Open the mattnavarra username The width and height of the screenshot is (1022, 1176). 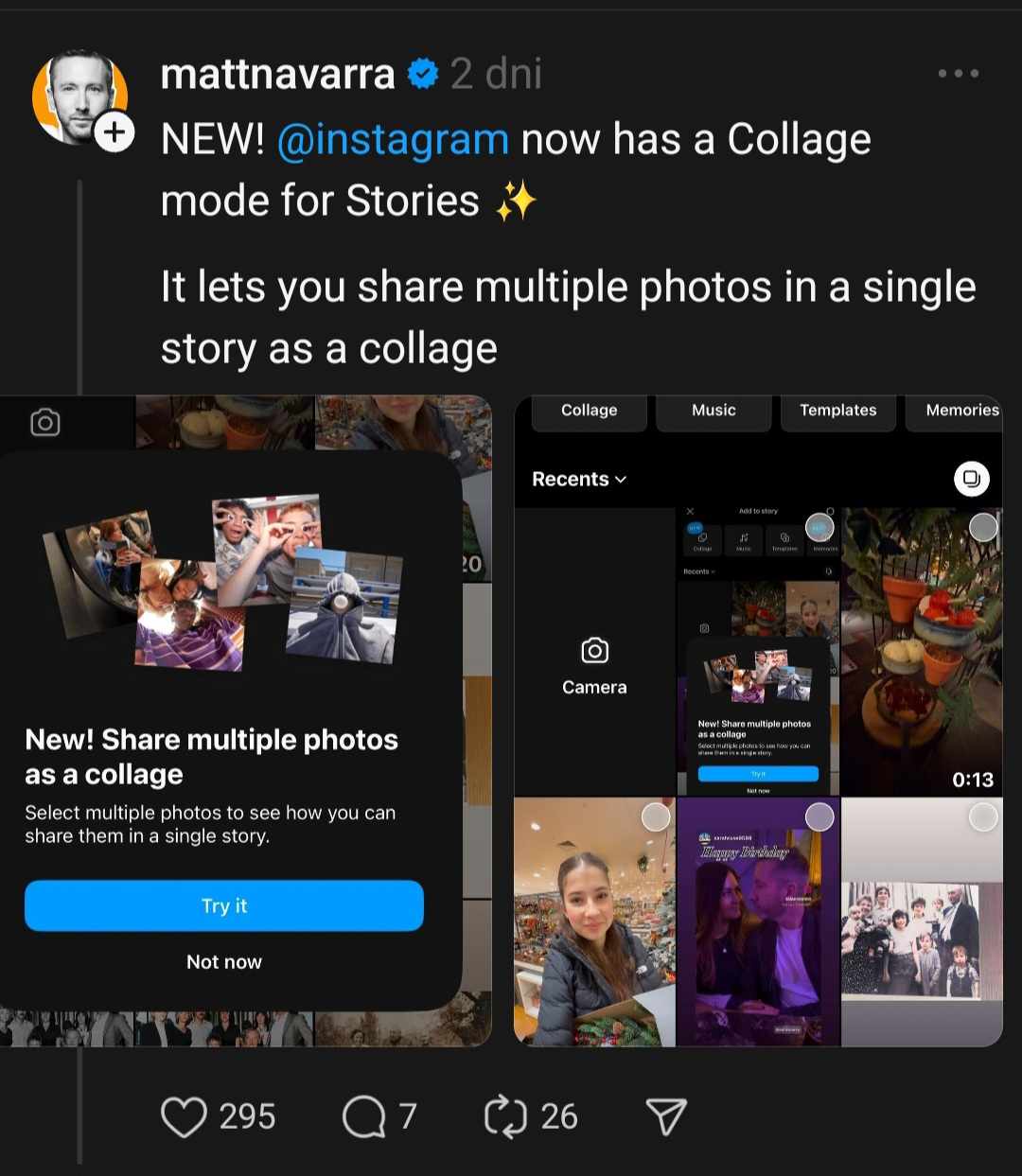(277, 74)
